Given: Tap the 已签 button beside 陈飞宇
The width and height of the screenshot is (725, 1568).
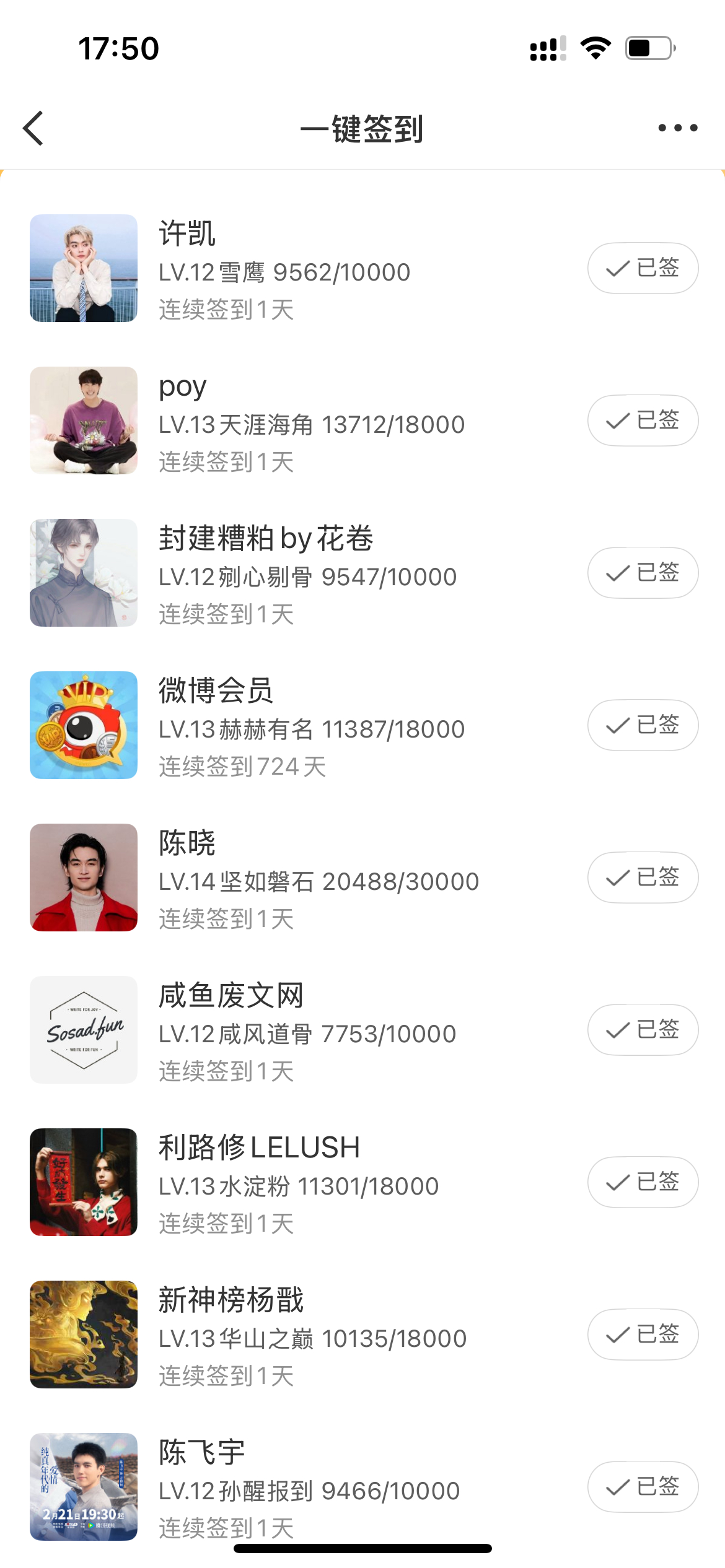Looking at the screenshot, I should pyautogui.click(x=643, y=1487).
